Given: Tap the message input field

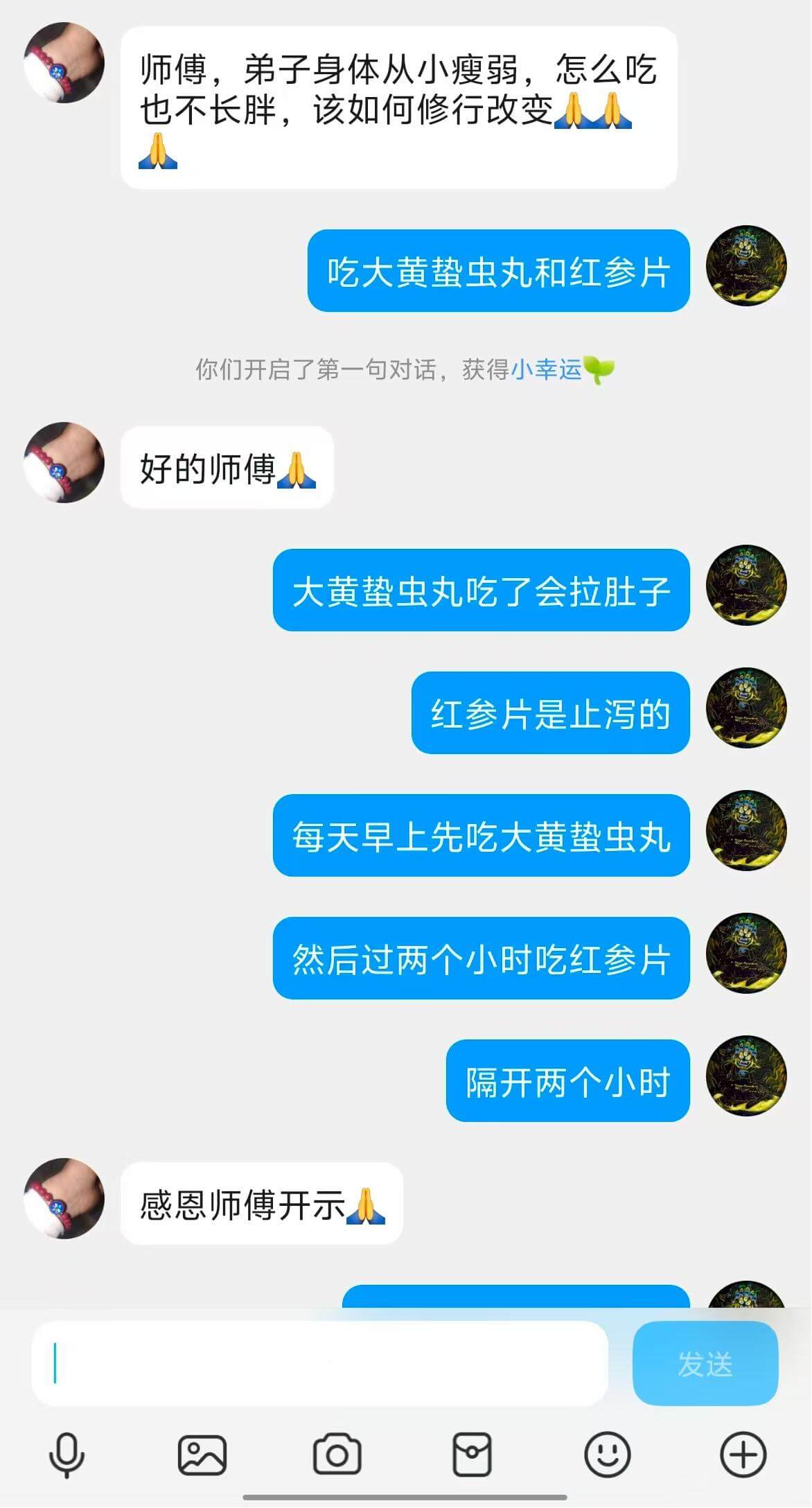Looking at the screenshot, I should click(319, 1364).
